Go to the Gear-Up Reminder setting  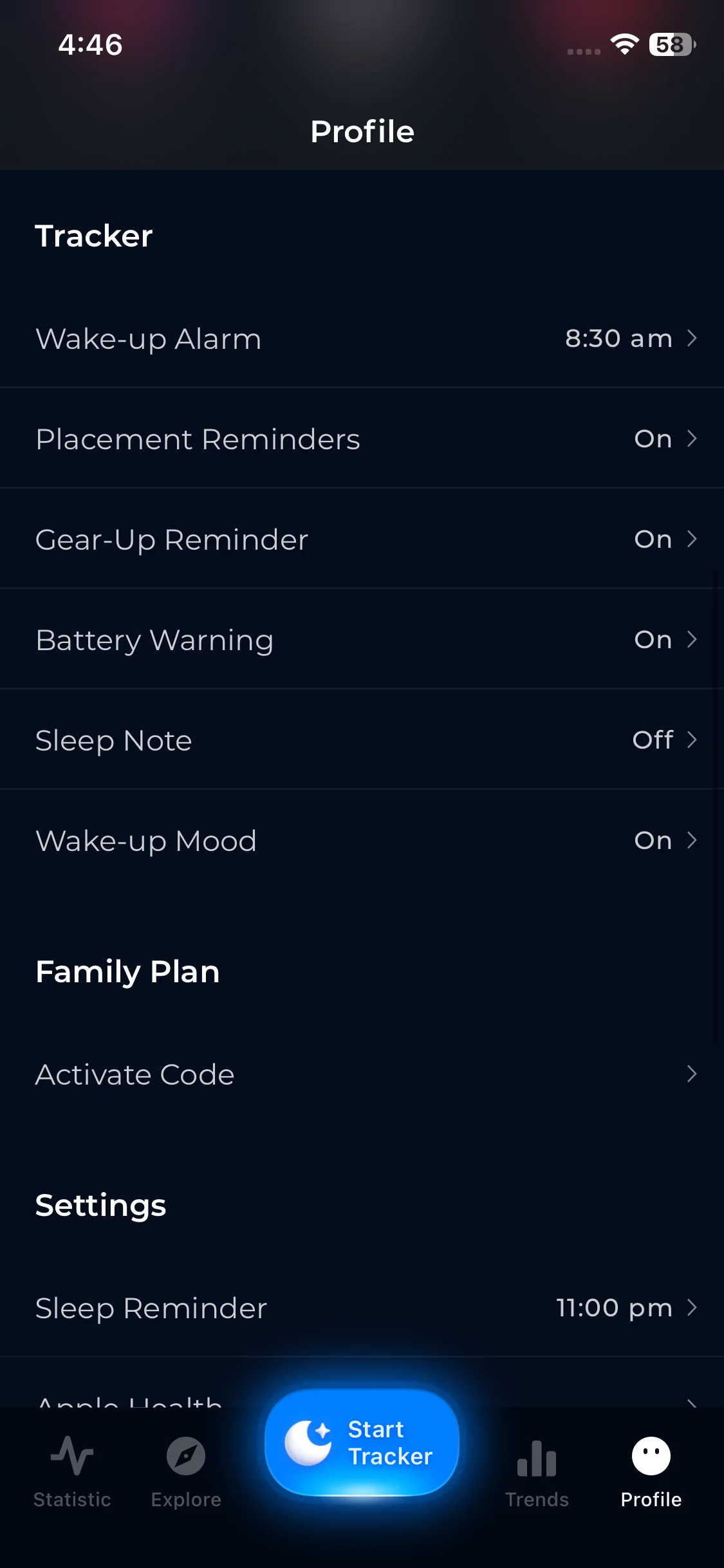coord(362,539)
